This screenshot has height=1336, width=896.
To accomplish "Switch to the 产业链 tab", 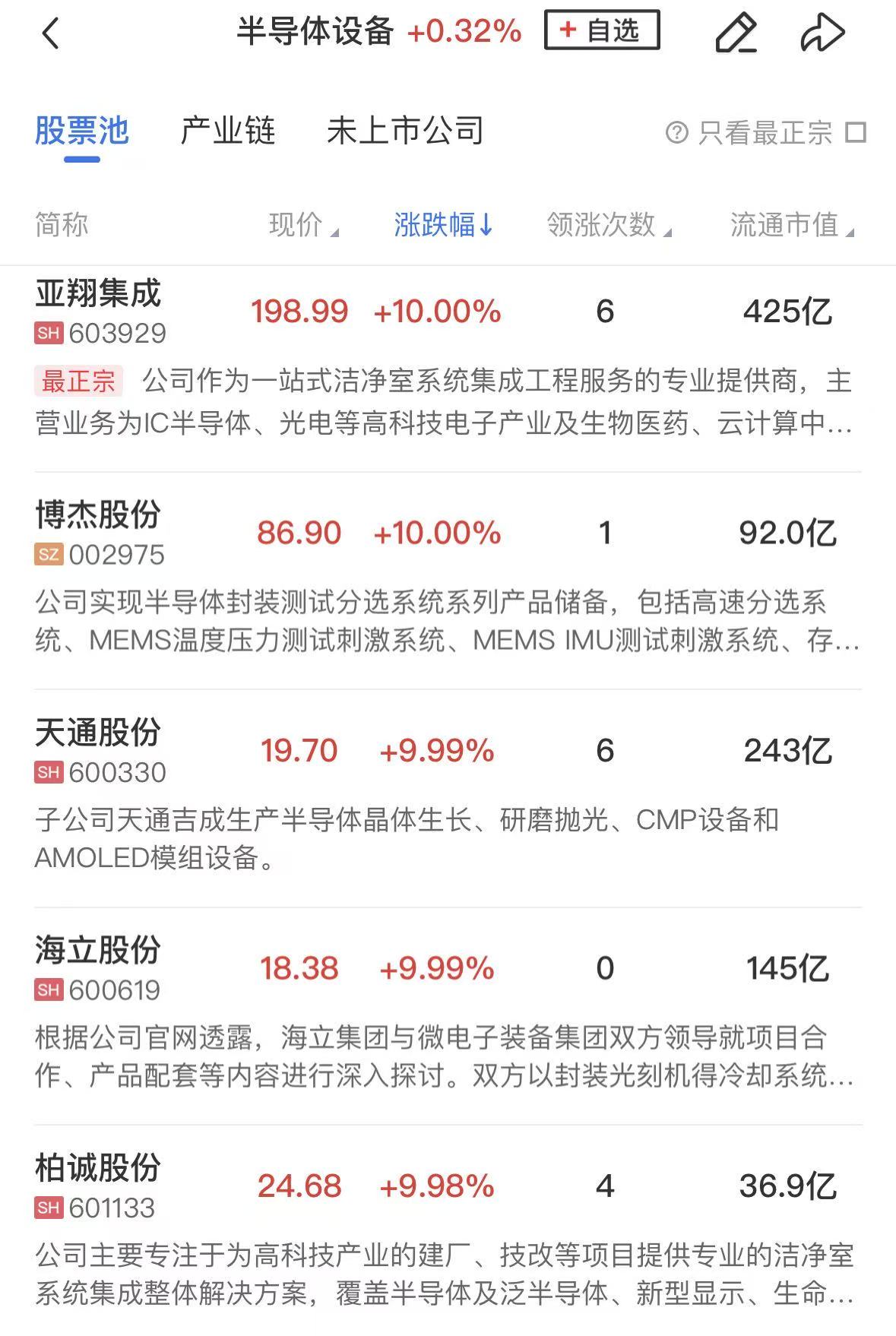I will tap(227, 131).
